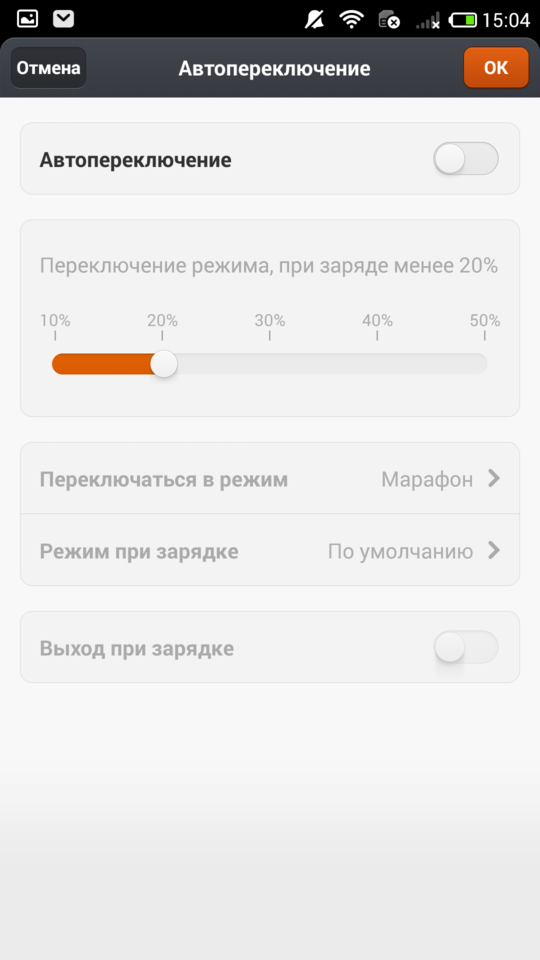Confirm settings with the OK button

[496, 68]
